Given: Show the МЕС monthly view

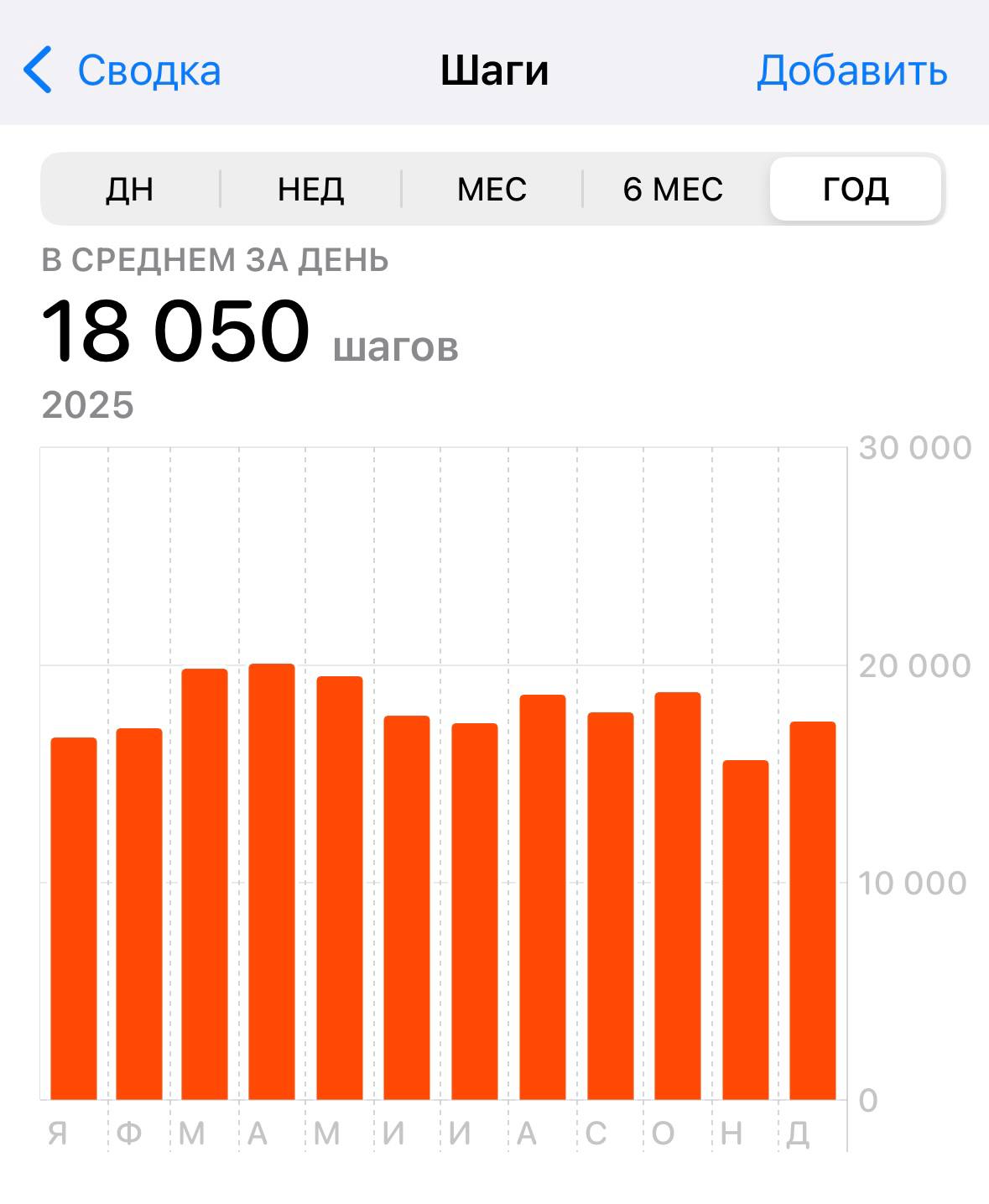Looking at the screenshot, I should (492, 190).
